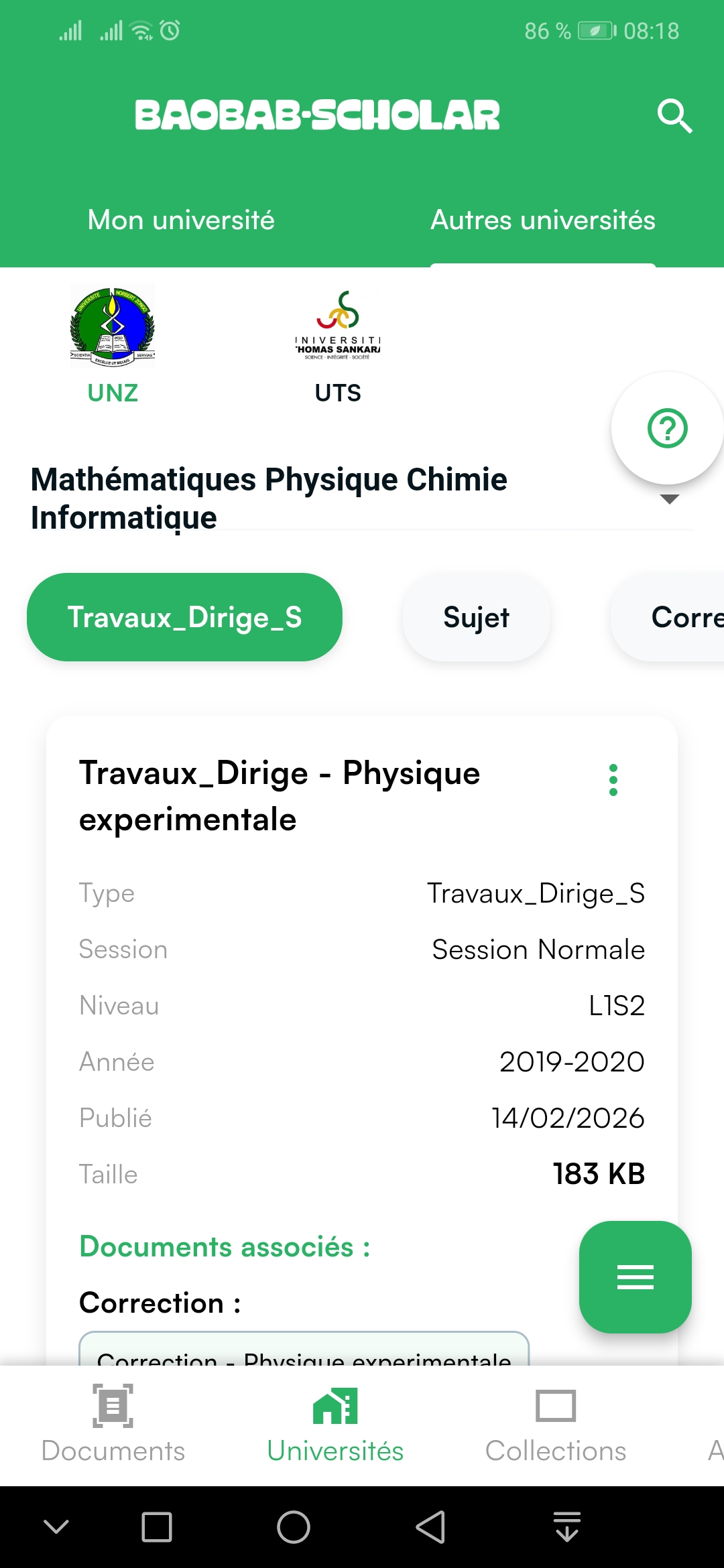Screen dimensions: 724x1568
Task: Switch to the Autres universités tab
Action: pos(542,220)
